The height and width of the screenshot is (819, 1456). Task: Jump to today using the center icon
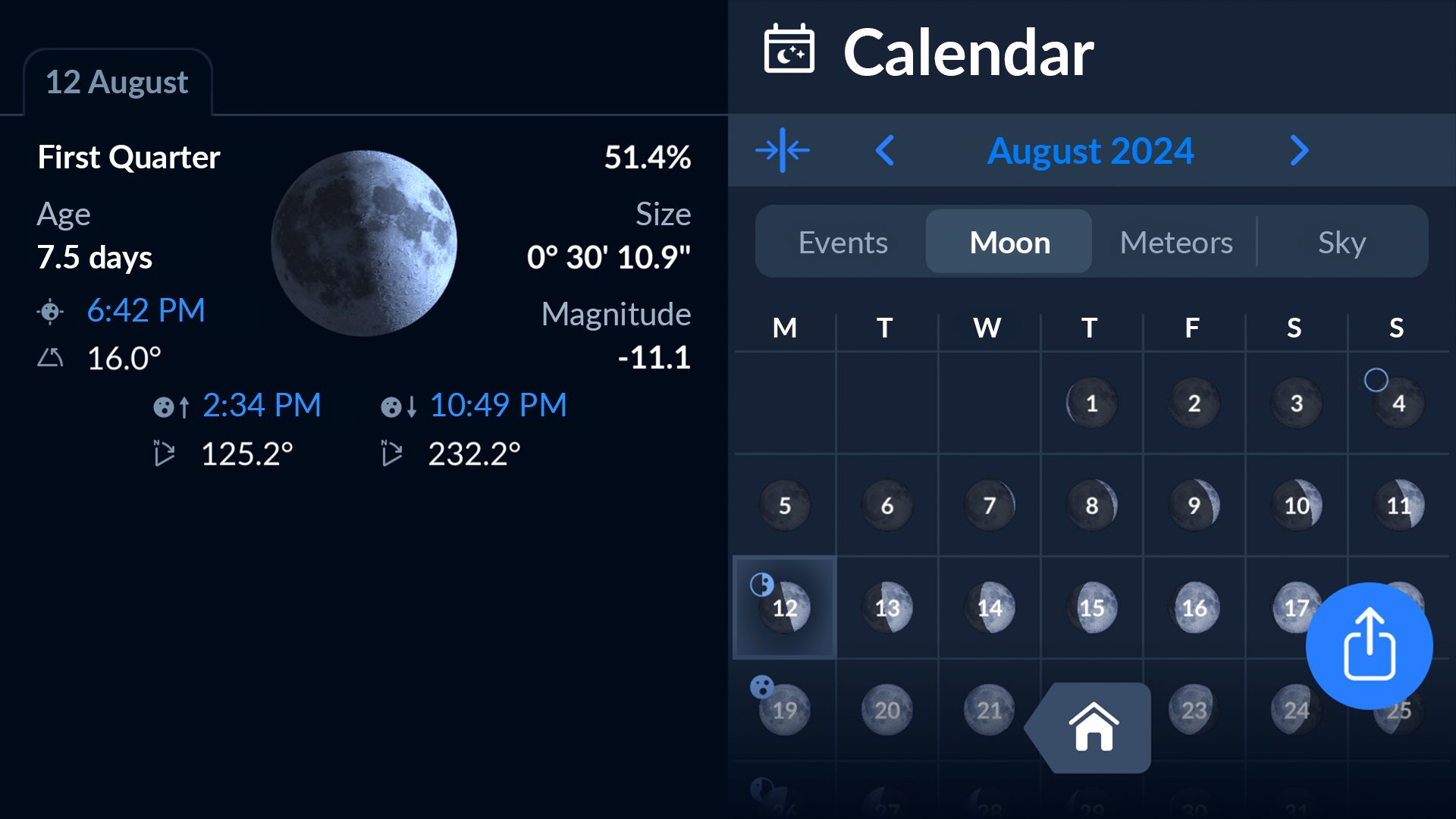(x=783, y=150)
